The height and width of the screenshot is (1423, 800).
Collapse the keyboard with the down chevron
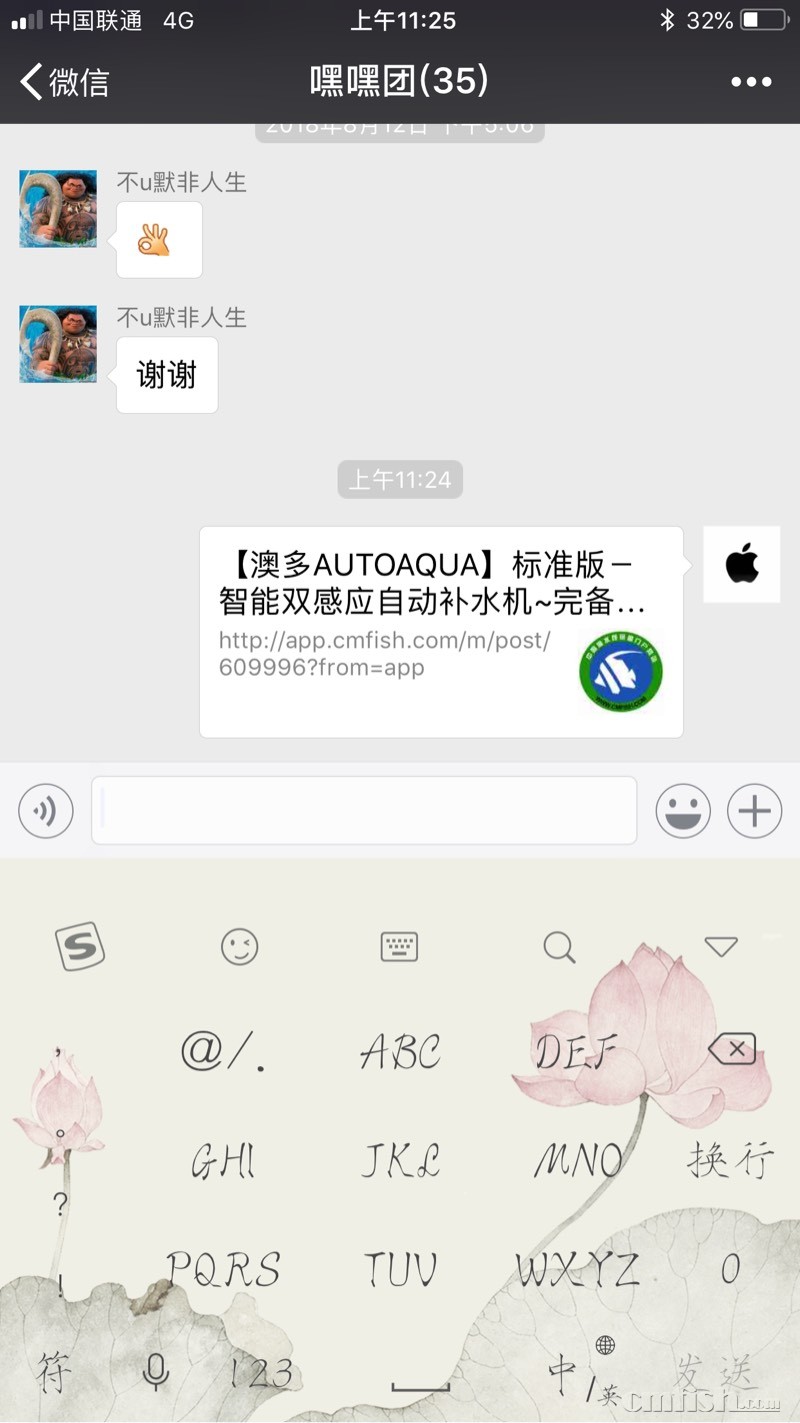(x=720, y=945)
